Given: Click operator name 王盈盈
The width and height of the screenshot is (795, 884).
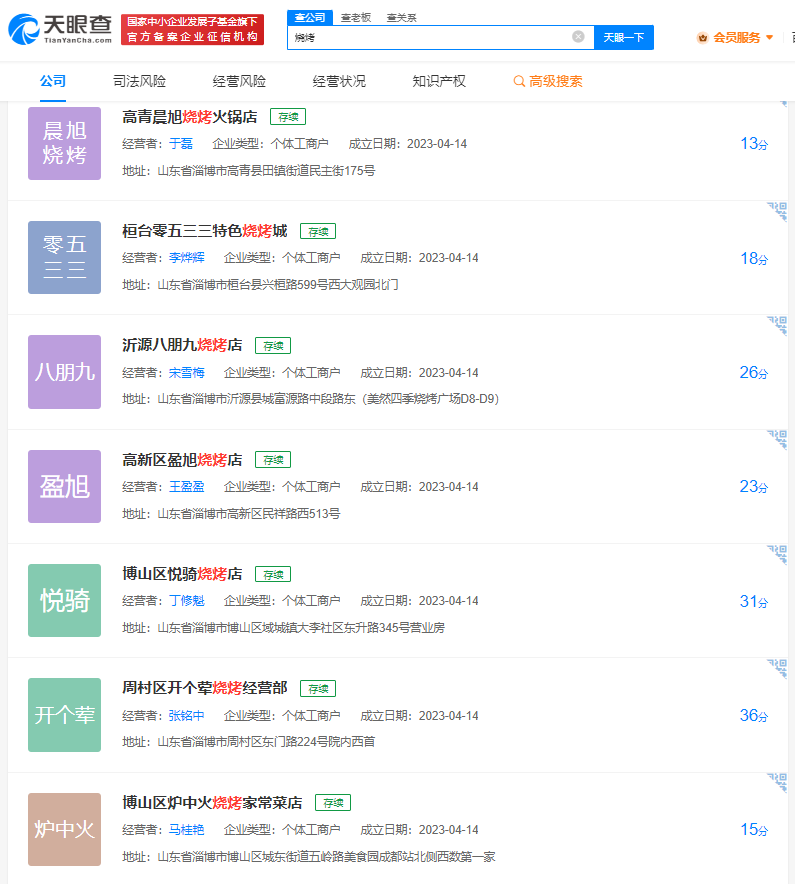Looking at the screenshot, I should pos(186,486).
